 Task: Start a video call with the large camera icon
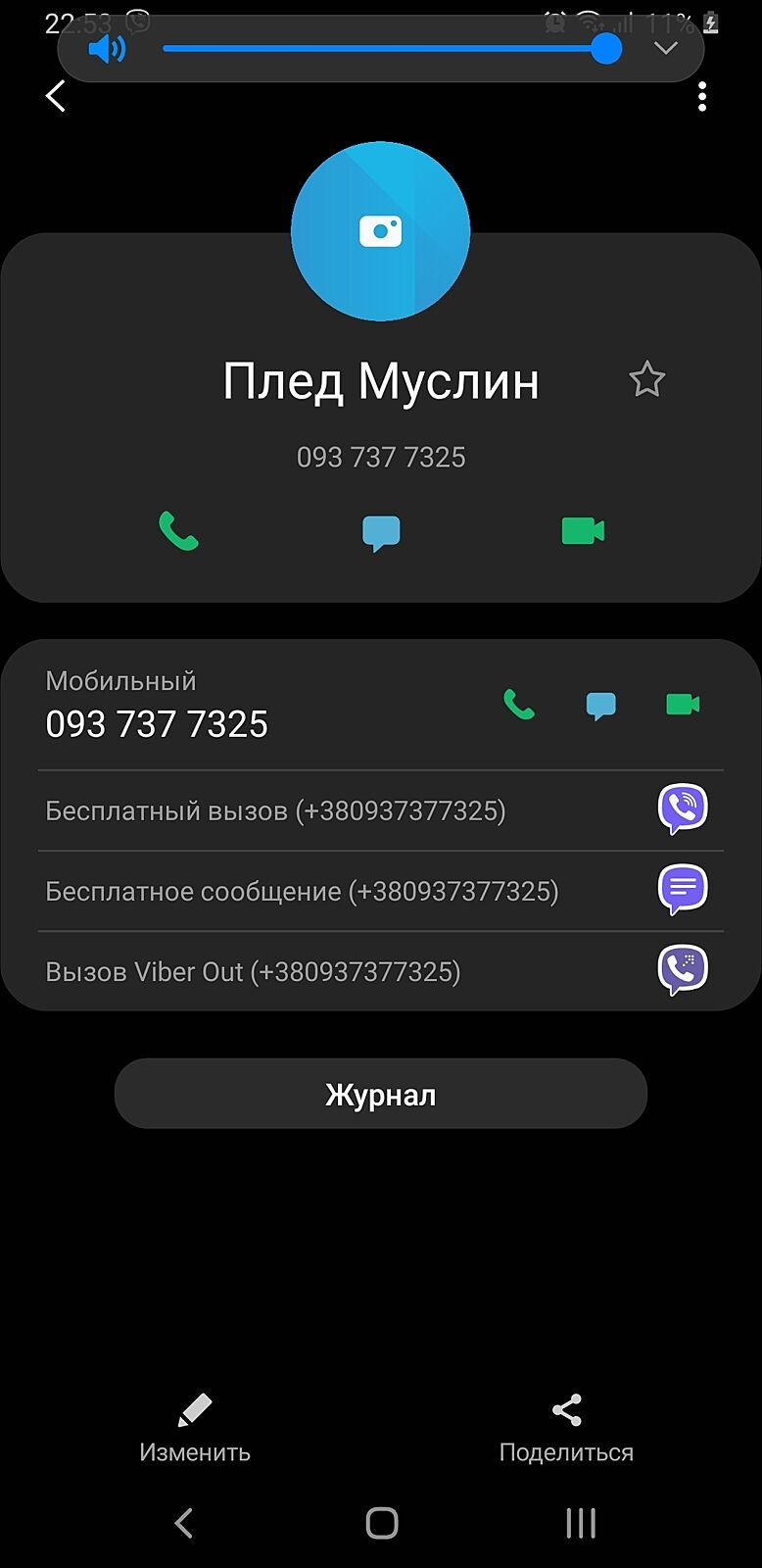583,531
